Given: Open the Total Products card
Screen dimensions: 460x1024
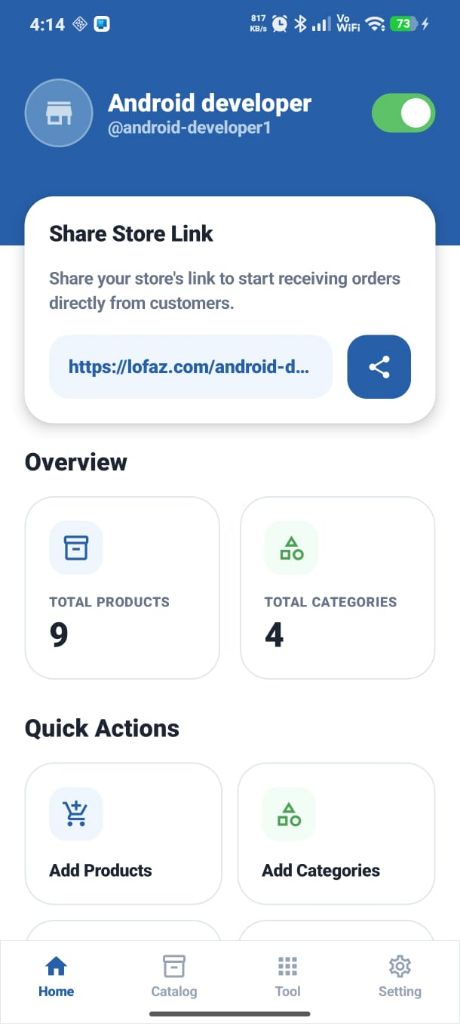Looking at the screenshot, I should coord(122,588).
